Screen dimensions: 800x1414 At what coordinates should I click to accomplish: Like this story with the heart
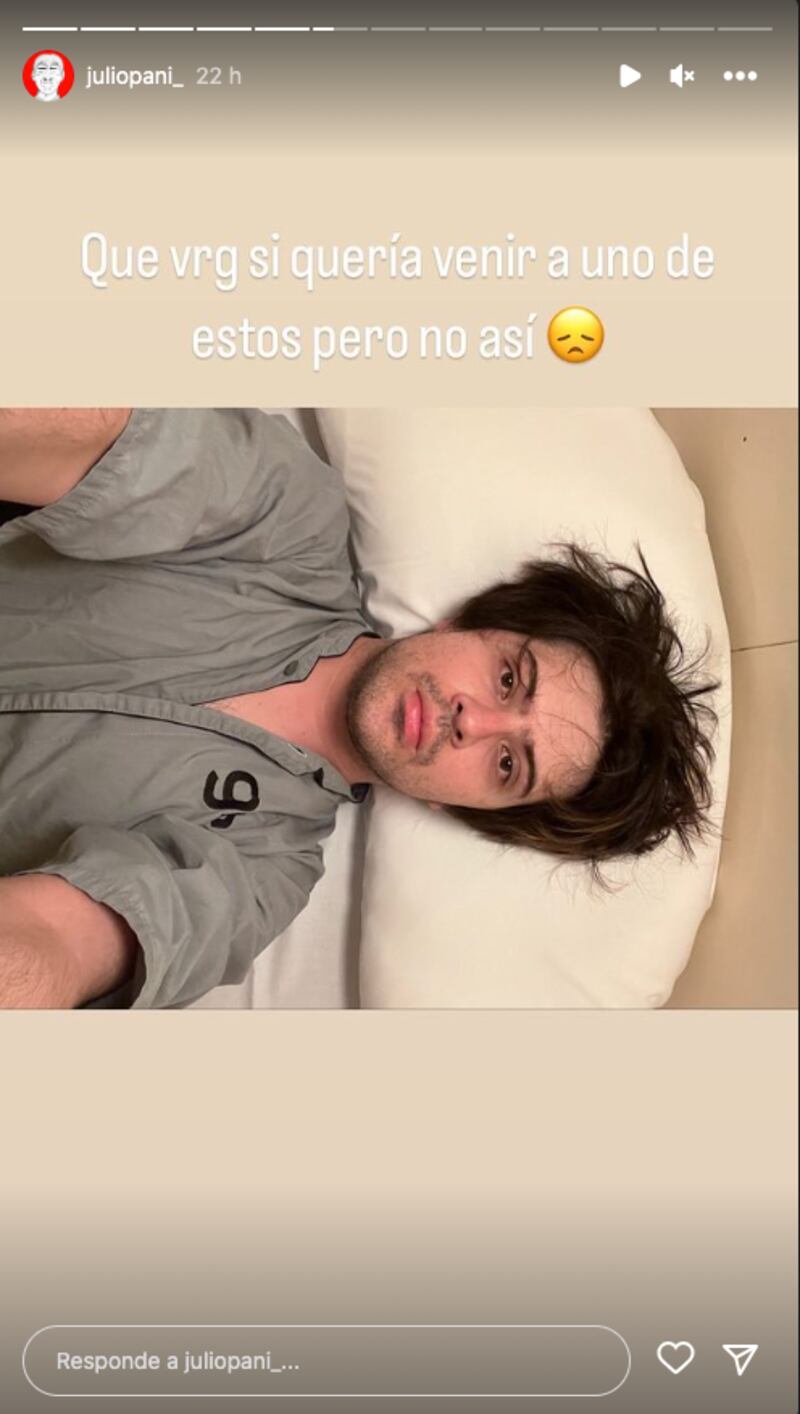pos(675,1358)
